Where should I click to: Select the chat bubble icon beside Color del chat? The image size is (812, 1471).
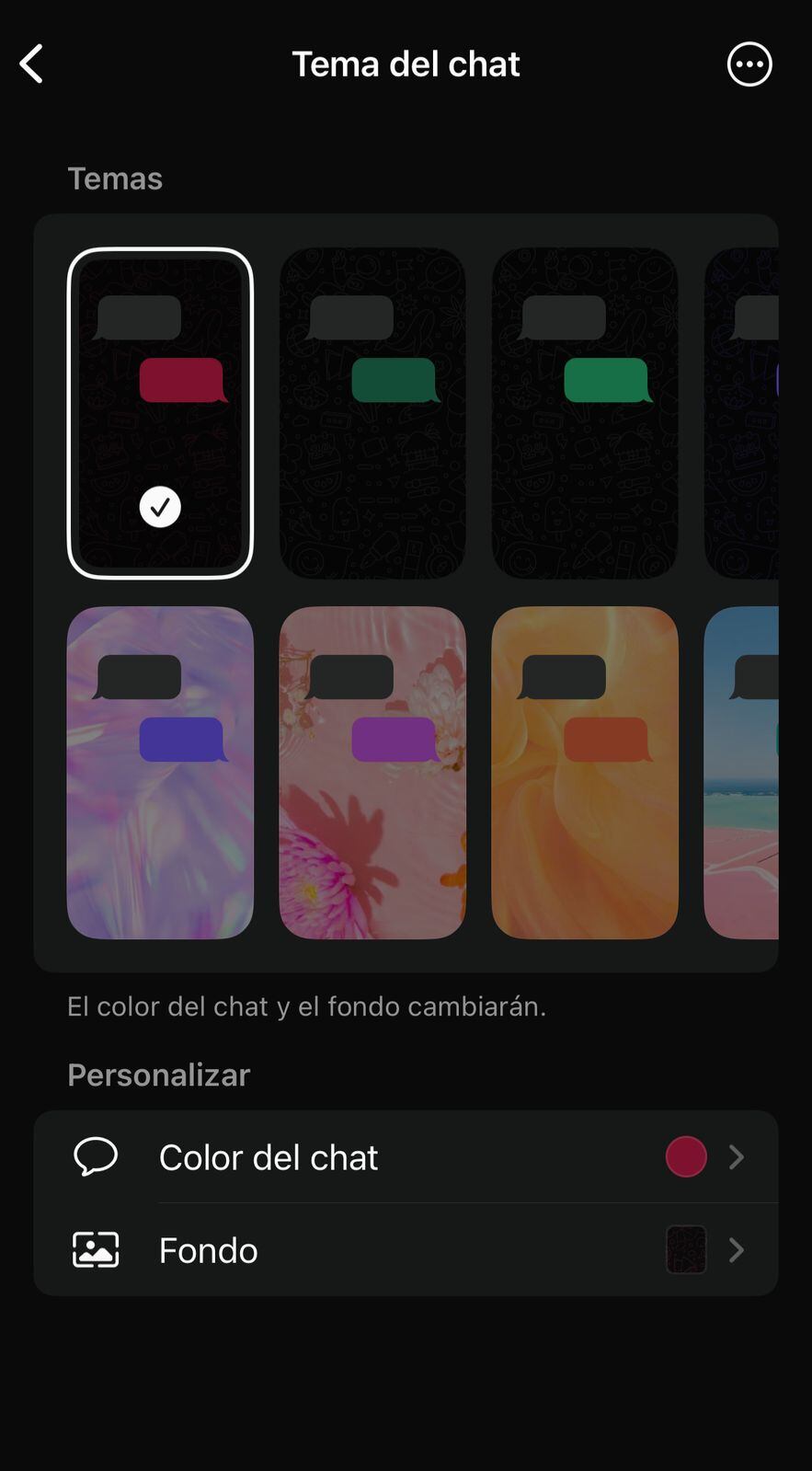pyautogui.click(x=95, y=1157)
